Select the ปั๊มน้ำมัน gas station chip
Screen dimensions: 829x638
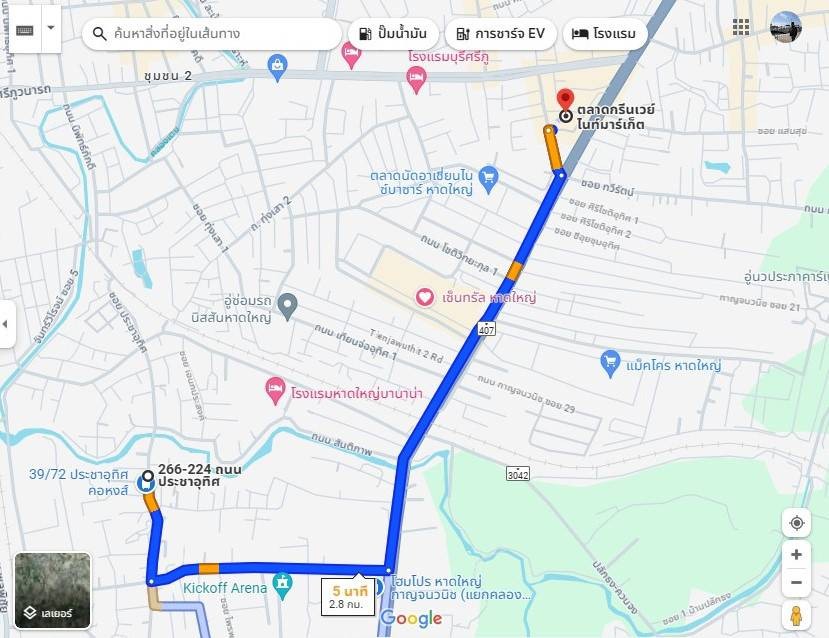pos(391,34)
